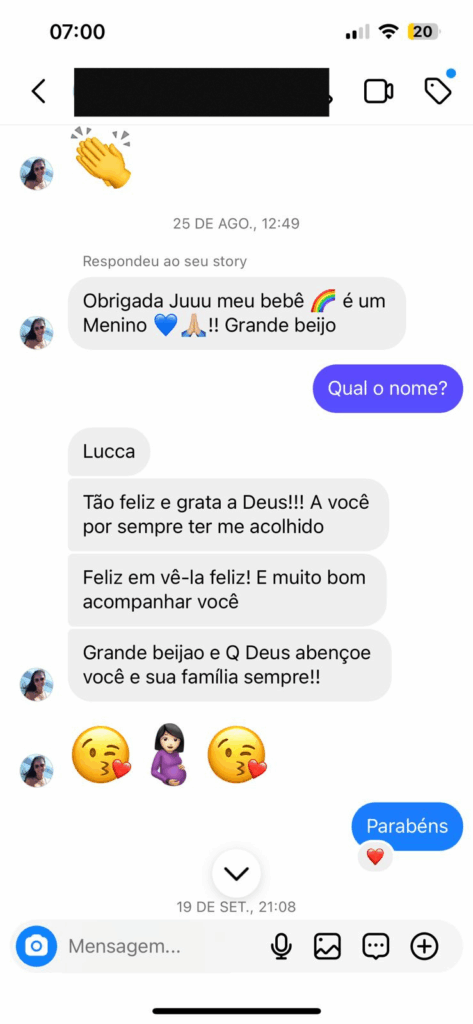Start a video call

(378, 91)
